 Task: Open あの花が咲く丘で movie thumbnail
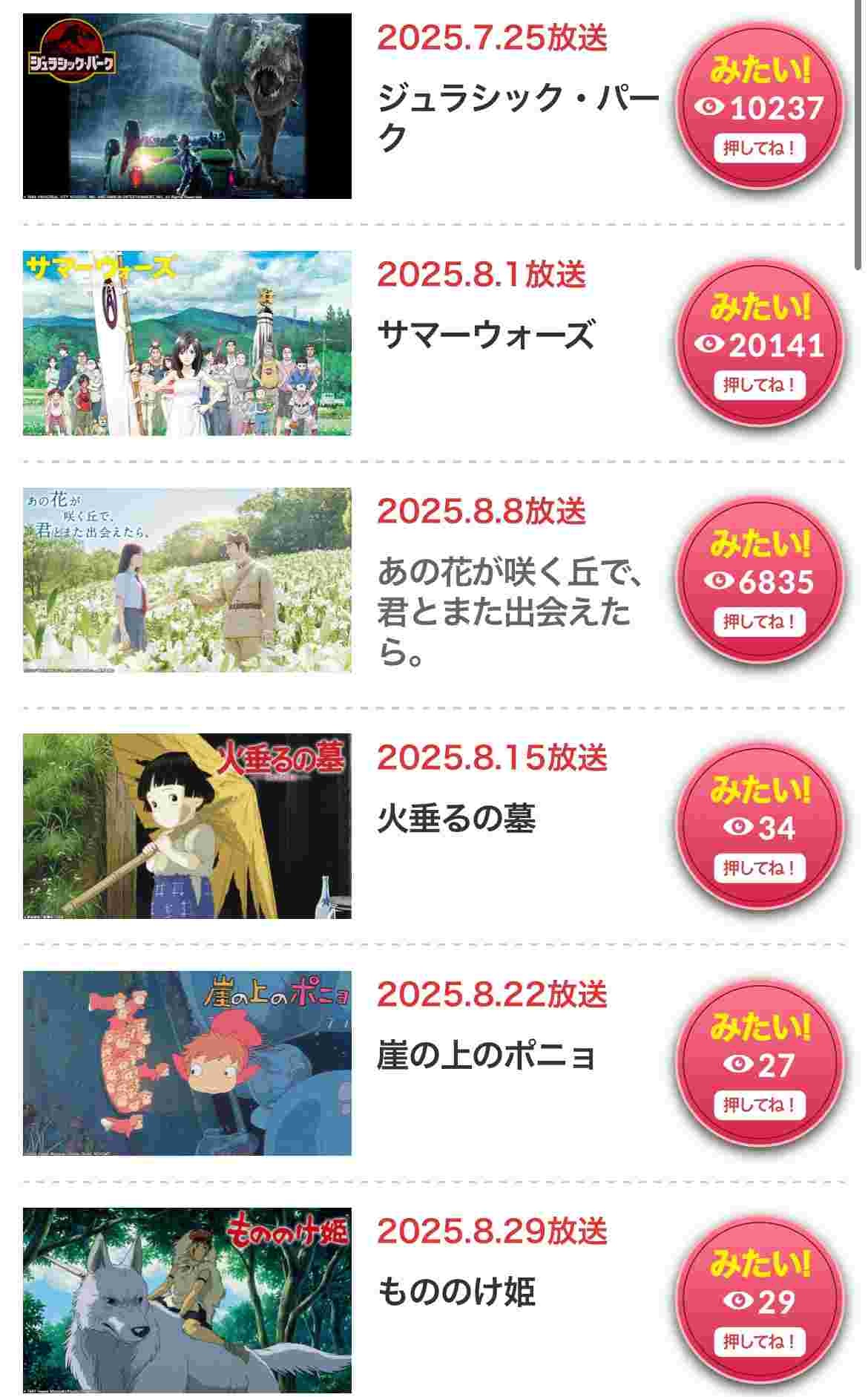(187, 580)
